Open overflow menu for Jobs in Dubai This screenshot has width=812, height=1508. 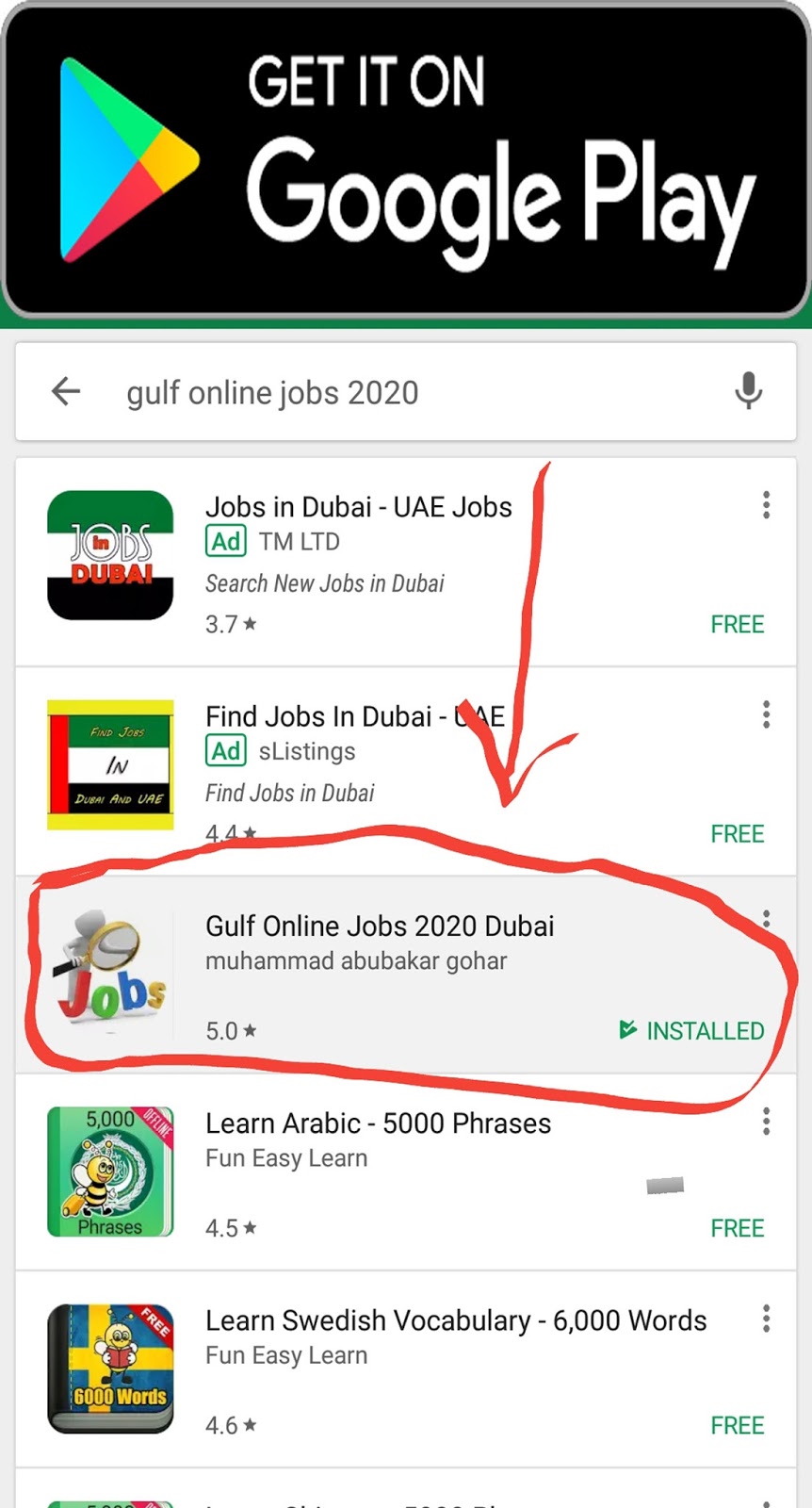pos(766,505)
